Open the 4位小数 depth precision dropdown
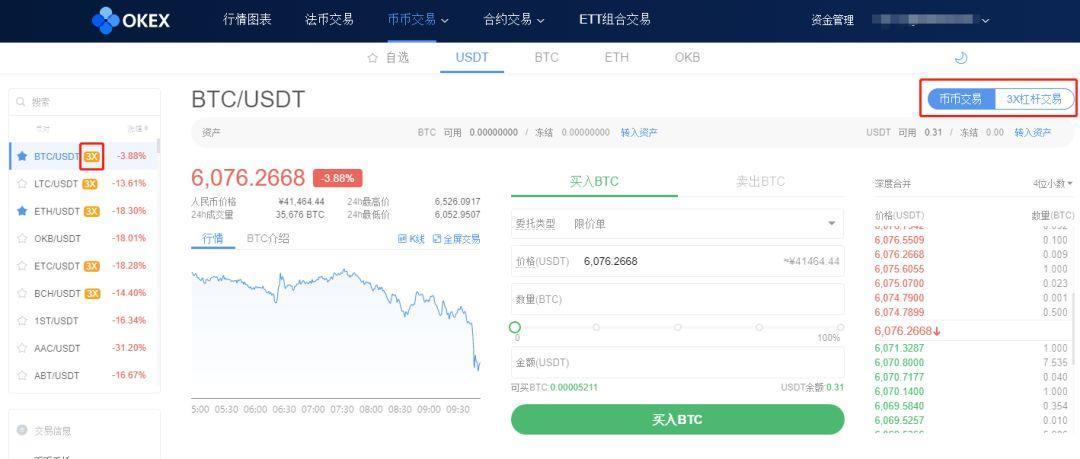Image resolution: width=1080 pixels, height=459 pixels. 1053,184
